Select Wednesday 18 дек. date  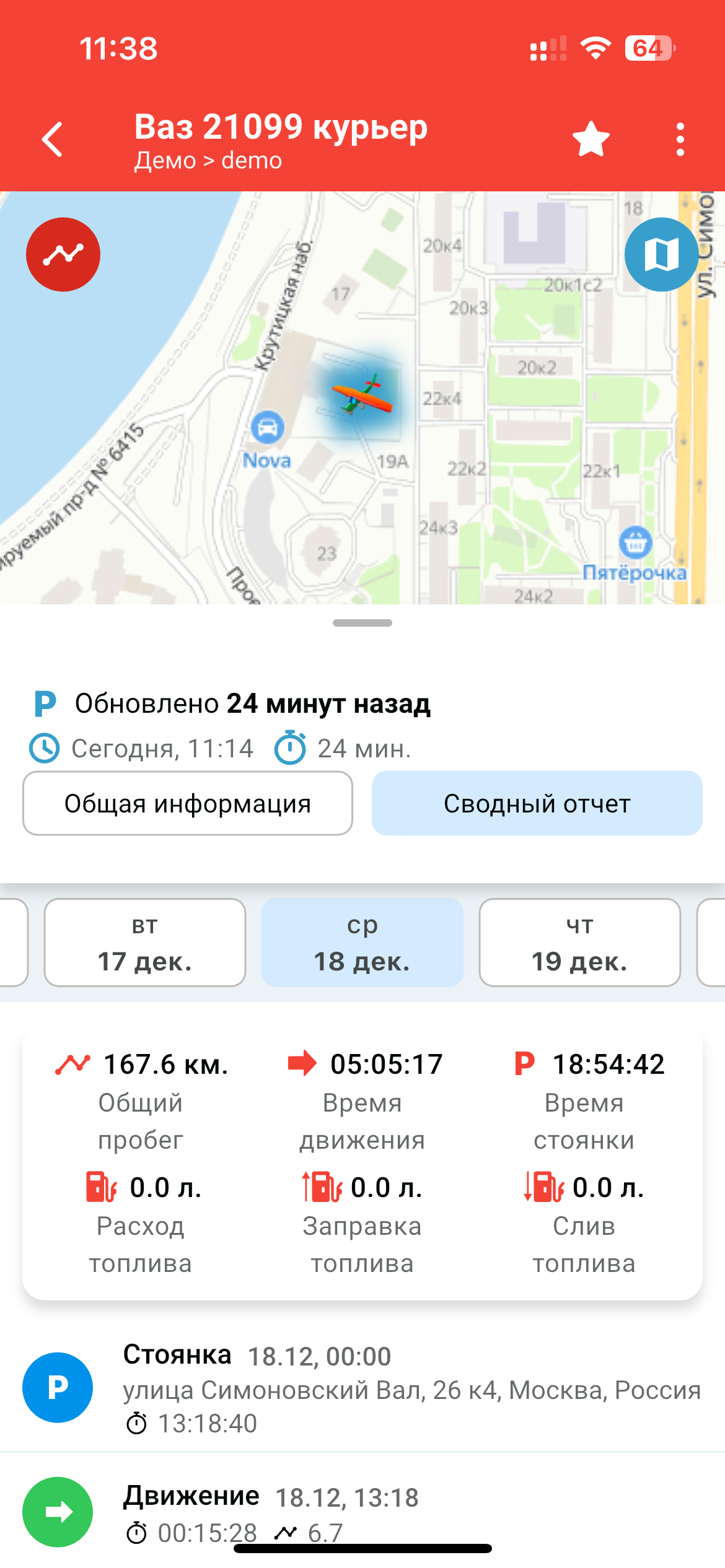point(362,943)
